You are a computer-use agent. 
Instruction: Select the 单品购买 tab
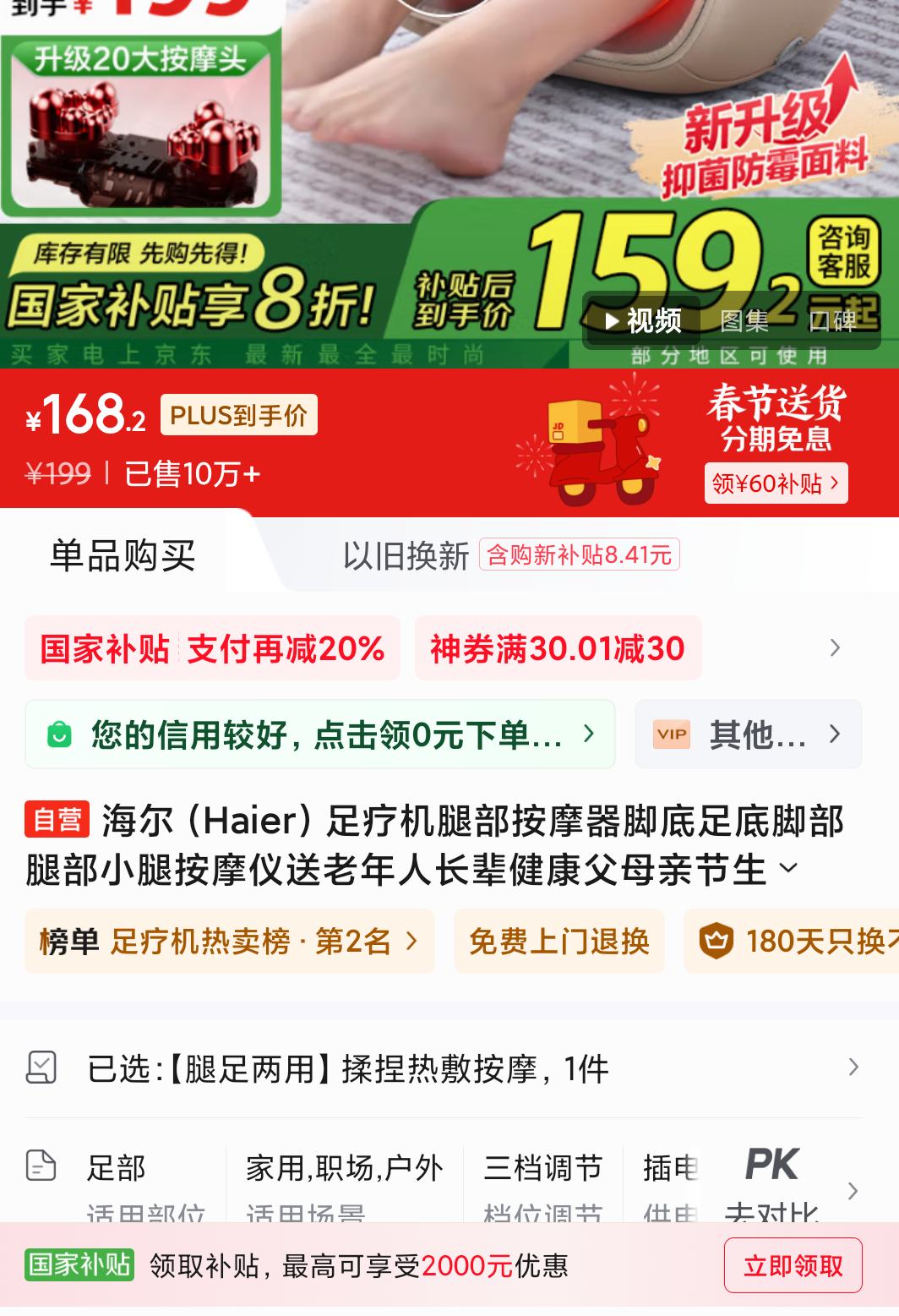[x=123, y=556]
